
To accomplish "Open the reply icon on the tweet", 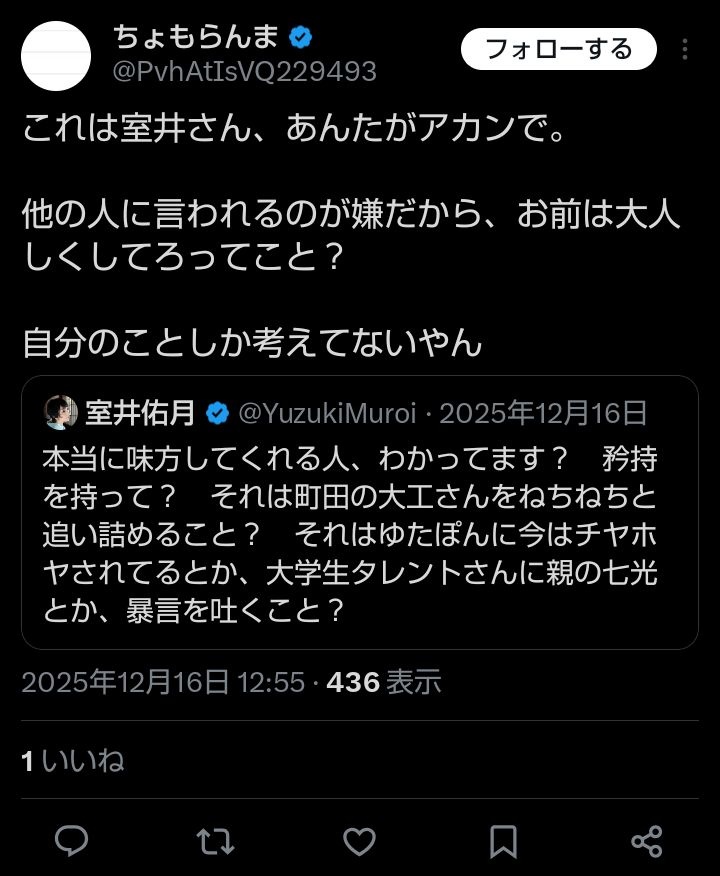I will coord(70,843).
